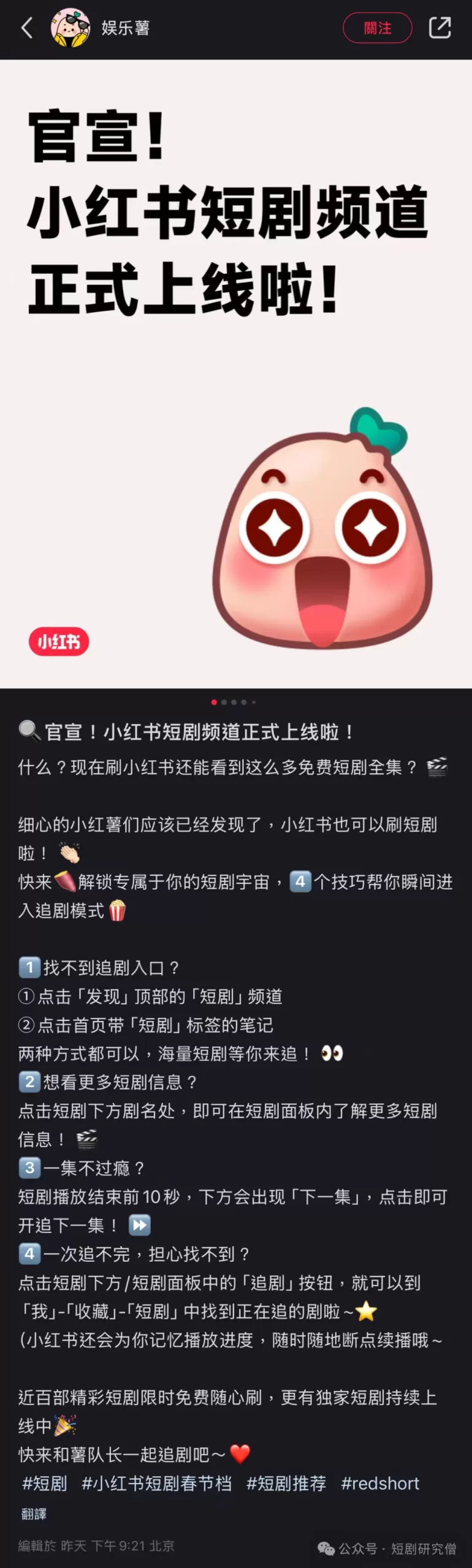Open the post image with 官宣 headline

click(236, 374)
